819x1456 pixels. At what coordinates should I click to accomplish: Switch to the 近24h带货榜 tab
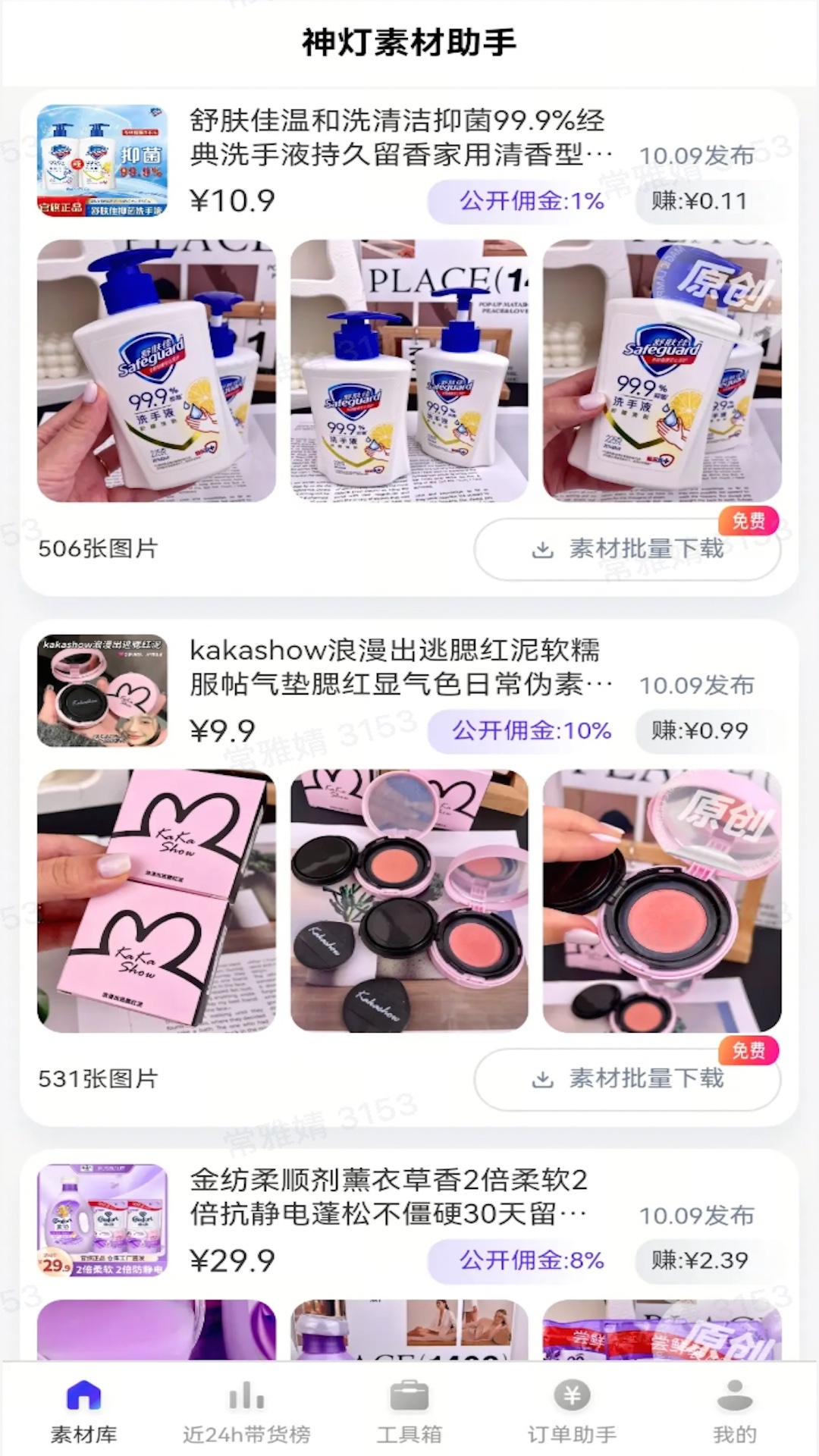[246, 1411]
